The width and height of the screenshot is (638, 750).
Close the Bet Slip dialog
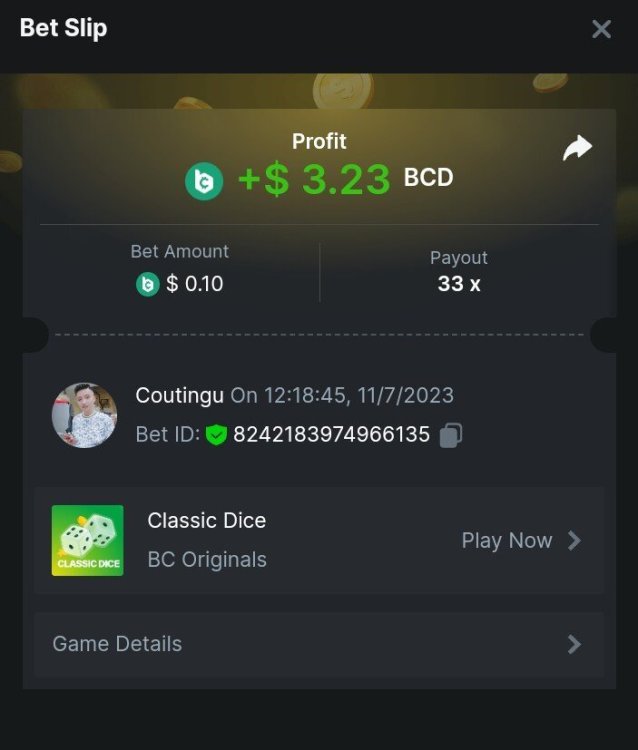pos(601,29)
